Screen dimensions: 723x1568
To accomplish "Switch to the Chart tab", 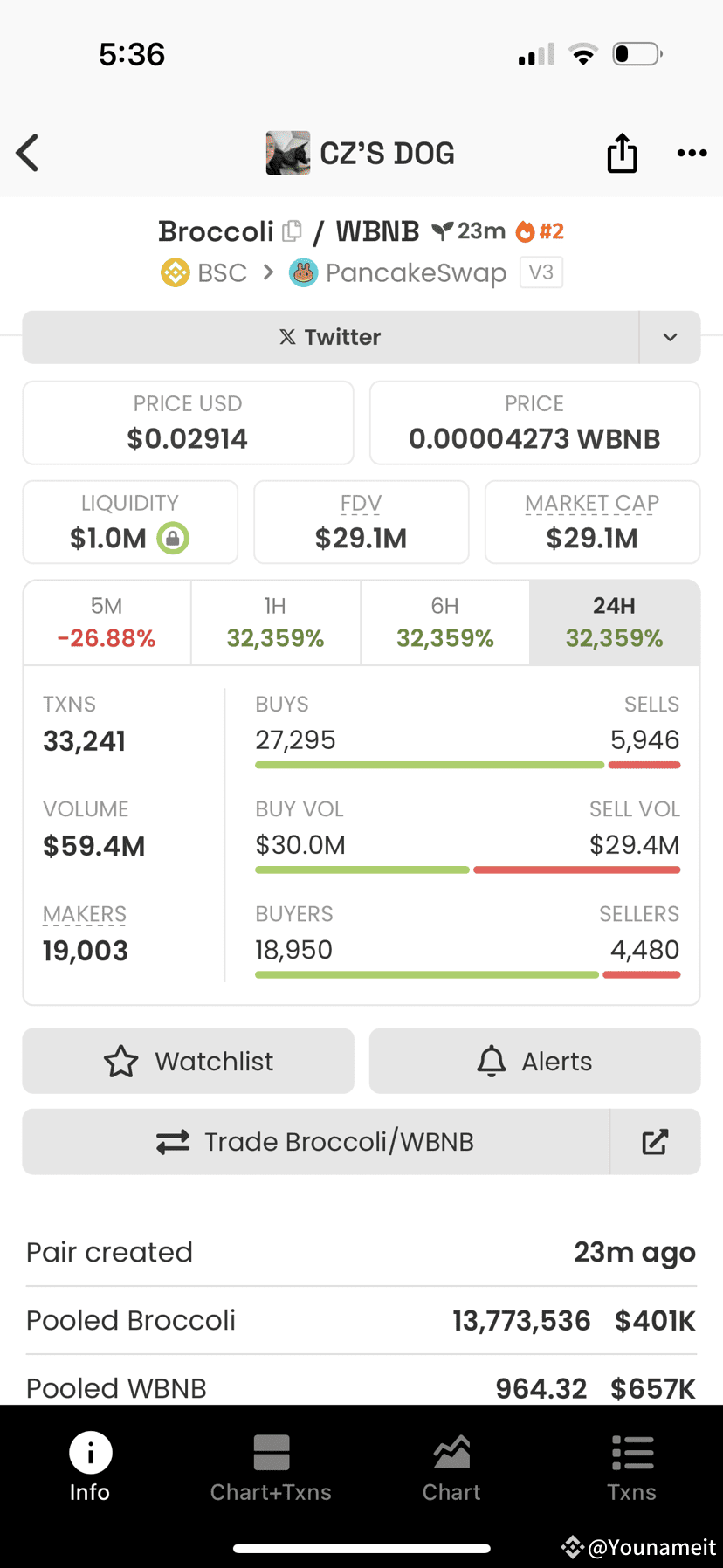I will pos(451,1468).
